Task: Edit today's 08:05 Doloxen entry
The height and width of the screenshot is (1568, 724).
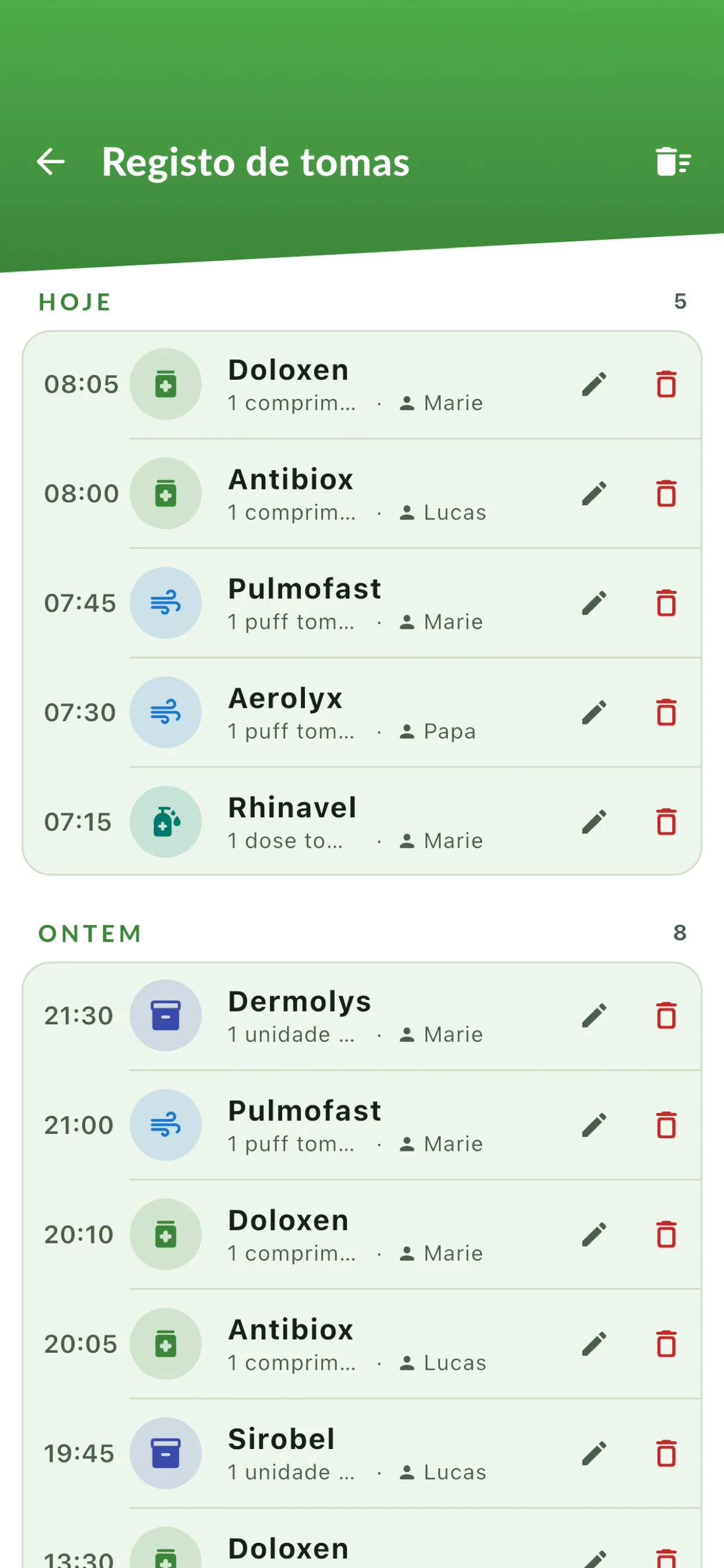Action: [x=595, y=384]
